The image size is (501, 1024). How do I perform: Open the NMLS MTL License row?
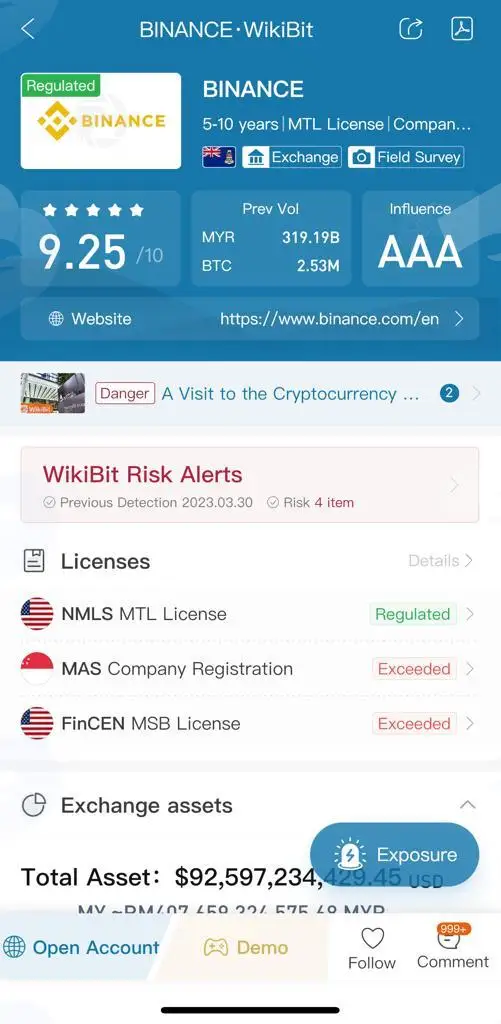point(250,614)
